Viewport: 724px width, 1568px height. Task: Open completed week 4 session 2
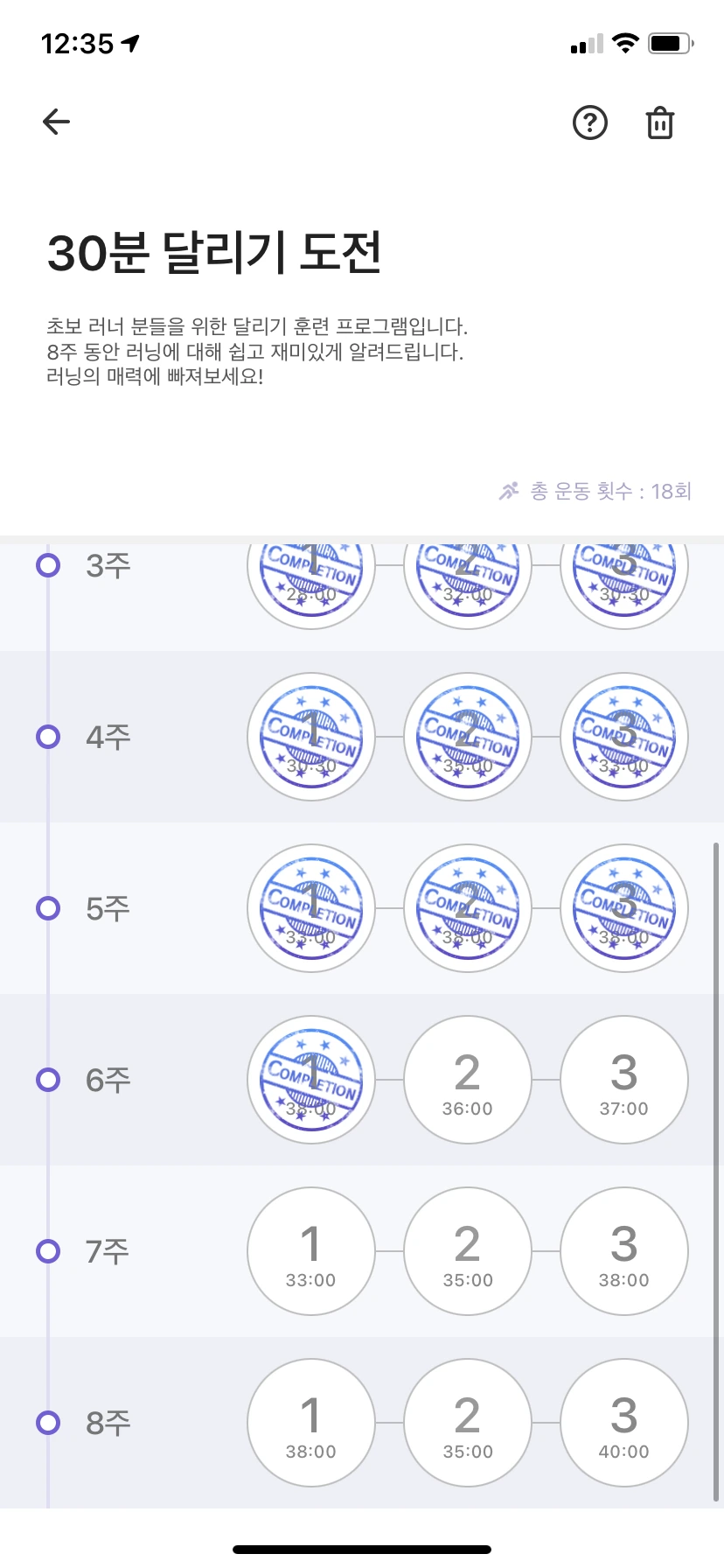click(468, 737)
